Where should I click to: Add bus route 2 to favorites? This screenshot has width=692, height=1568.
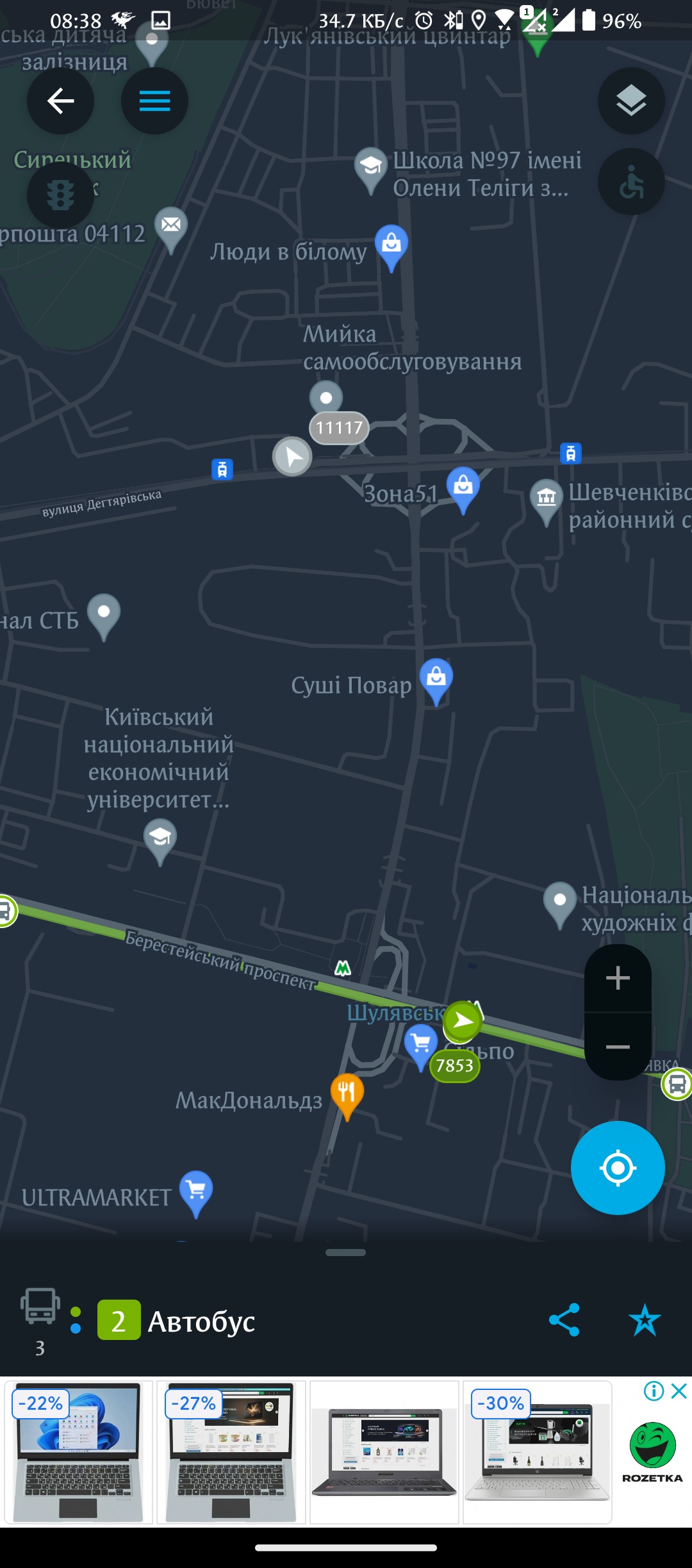click(x=645, y=1320)
